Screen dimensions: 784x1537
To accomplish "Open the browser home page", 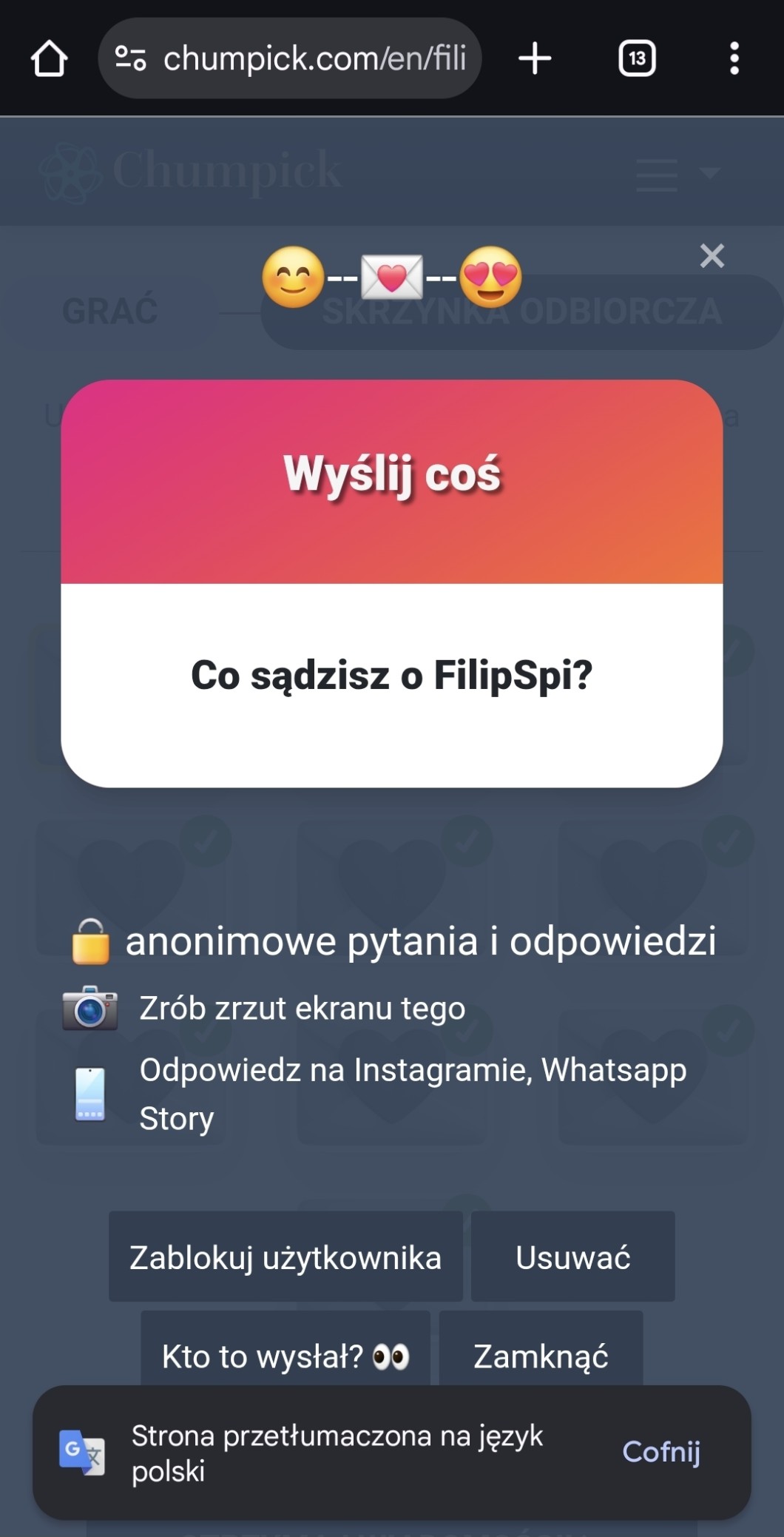I will click(x=50, y=58).
